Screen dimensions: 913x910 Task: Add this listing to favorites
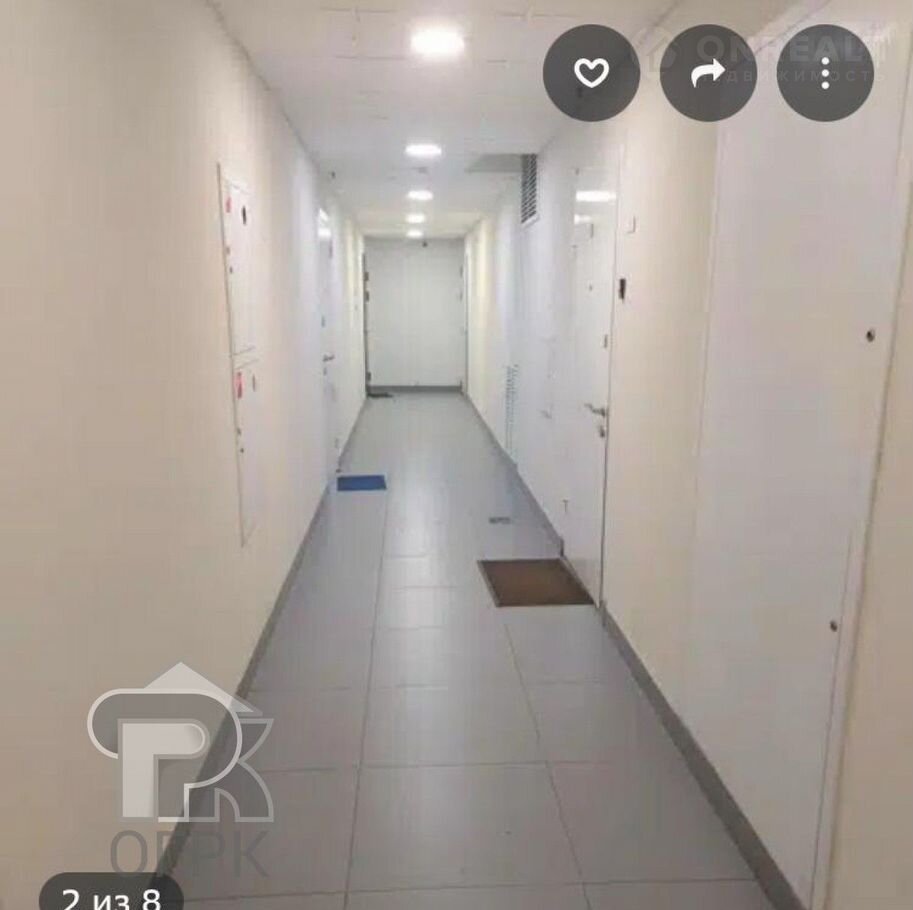pos(591,73)
